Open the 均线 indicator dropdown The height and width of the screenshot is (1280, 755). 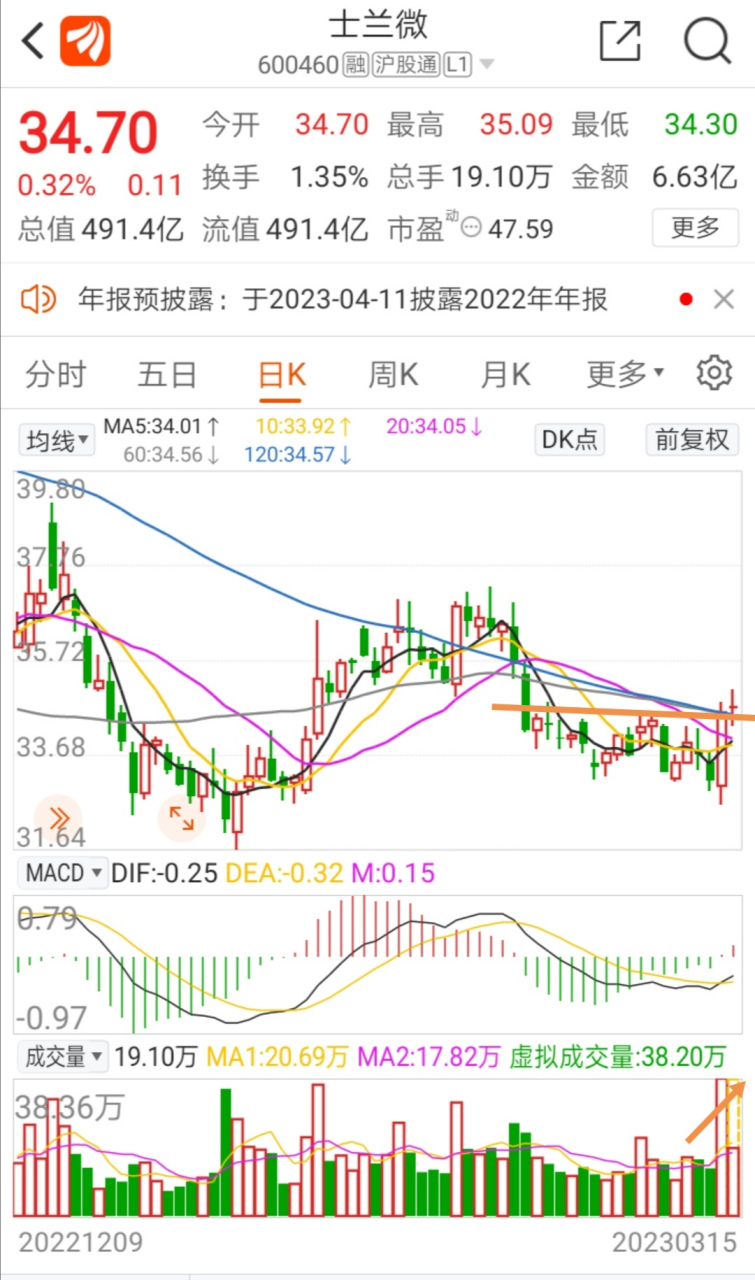tap(57, 440)
